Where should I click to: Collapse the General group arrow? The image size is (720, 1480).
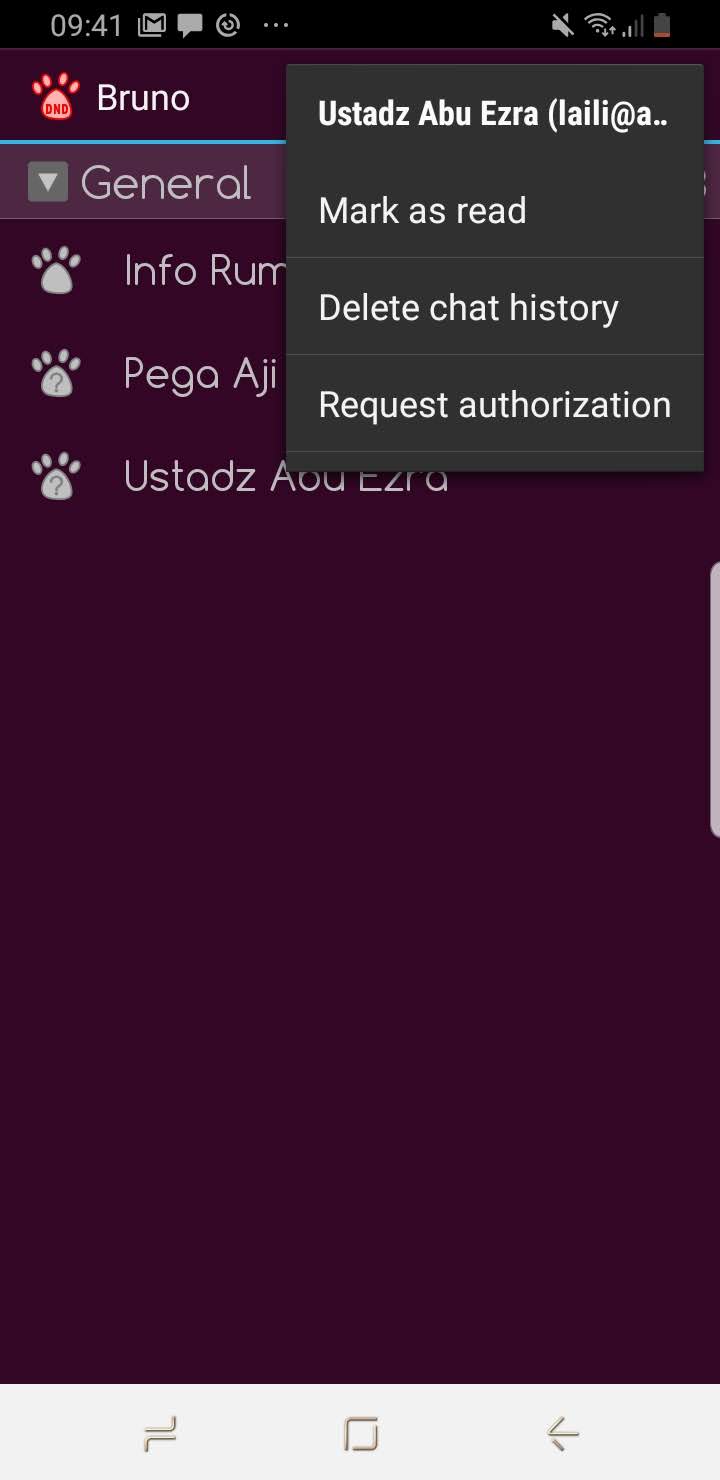48,183
